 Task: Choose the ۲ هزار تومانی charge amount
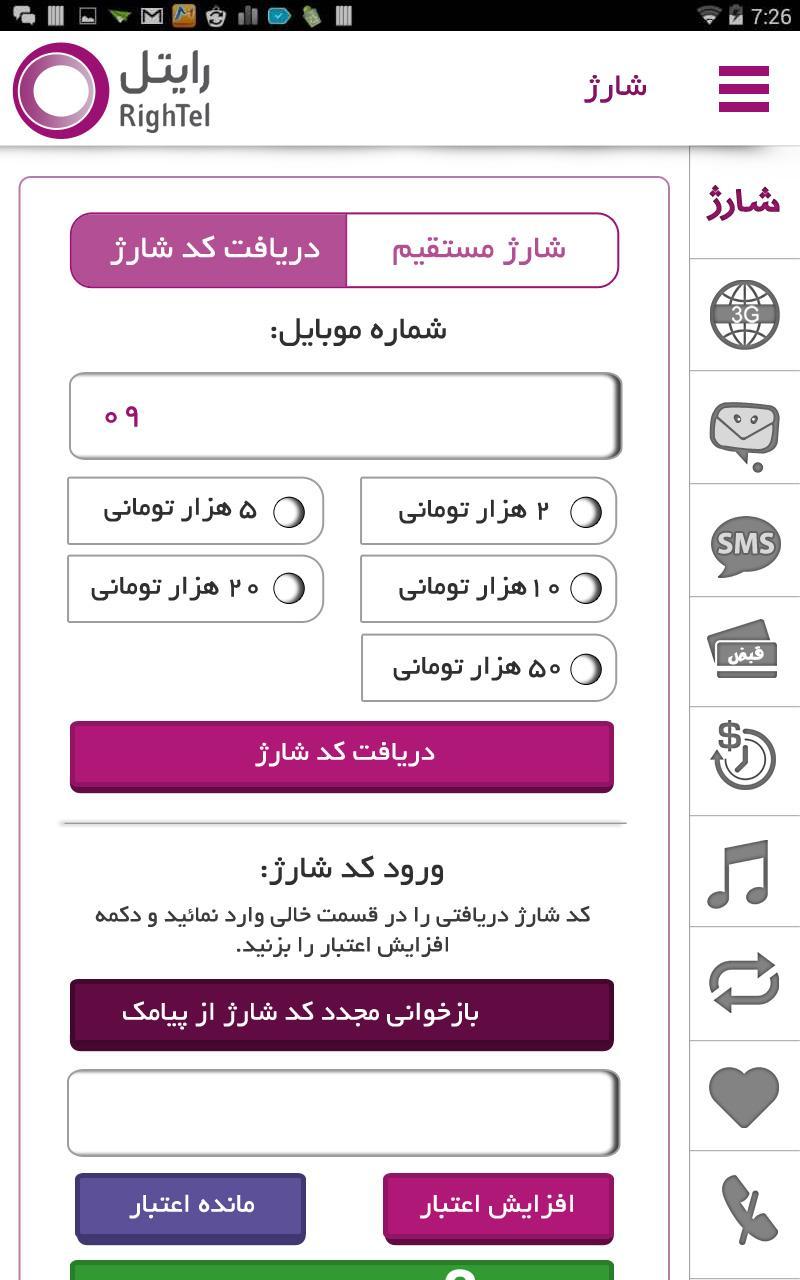pos(487,511)
